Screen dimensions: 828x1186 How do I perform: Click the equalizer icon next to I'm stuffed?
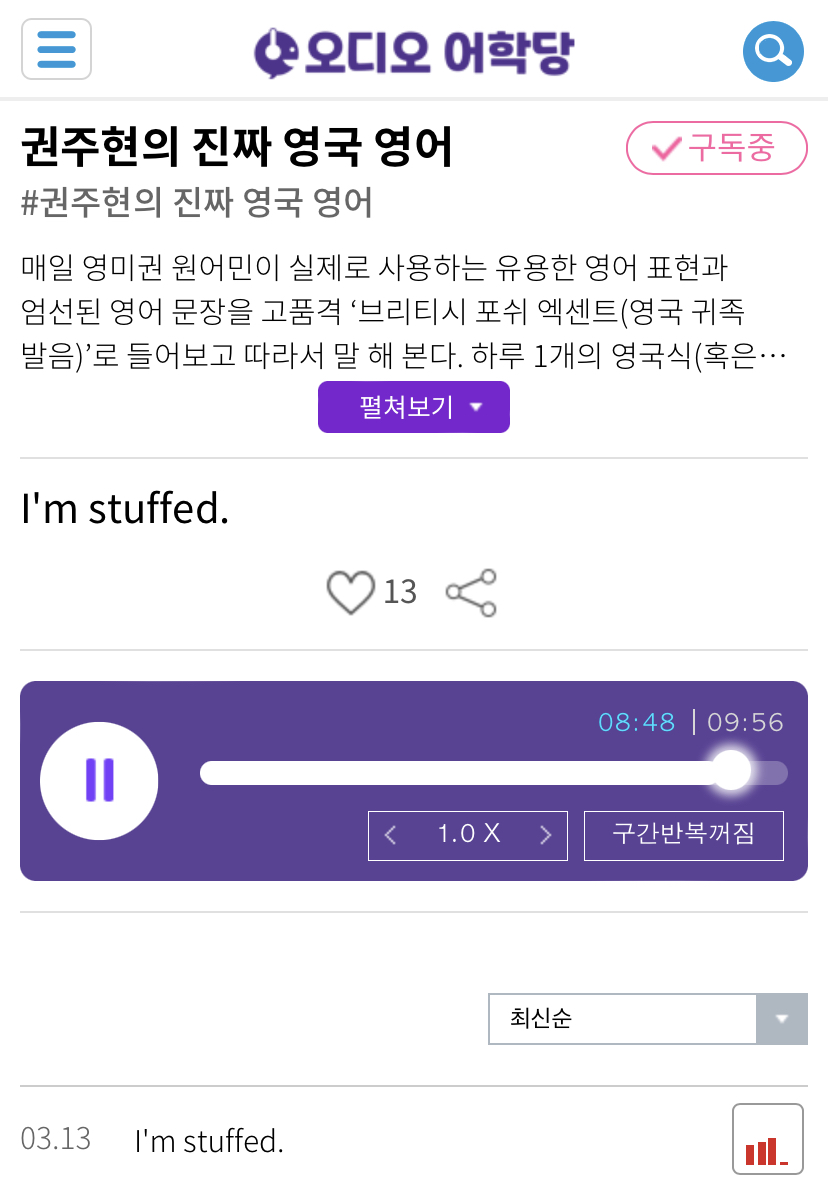click(x=767, y=1139)
